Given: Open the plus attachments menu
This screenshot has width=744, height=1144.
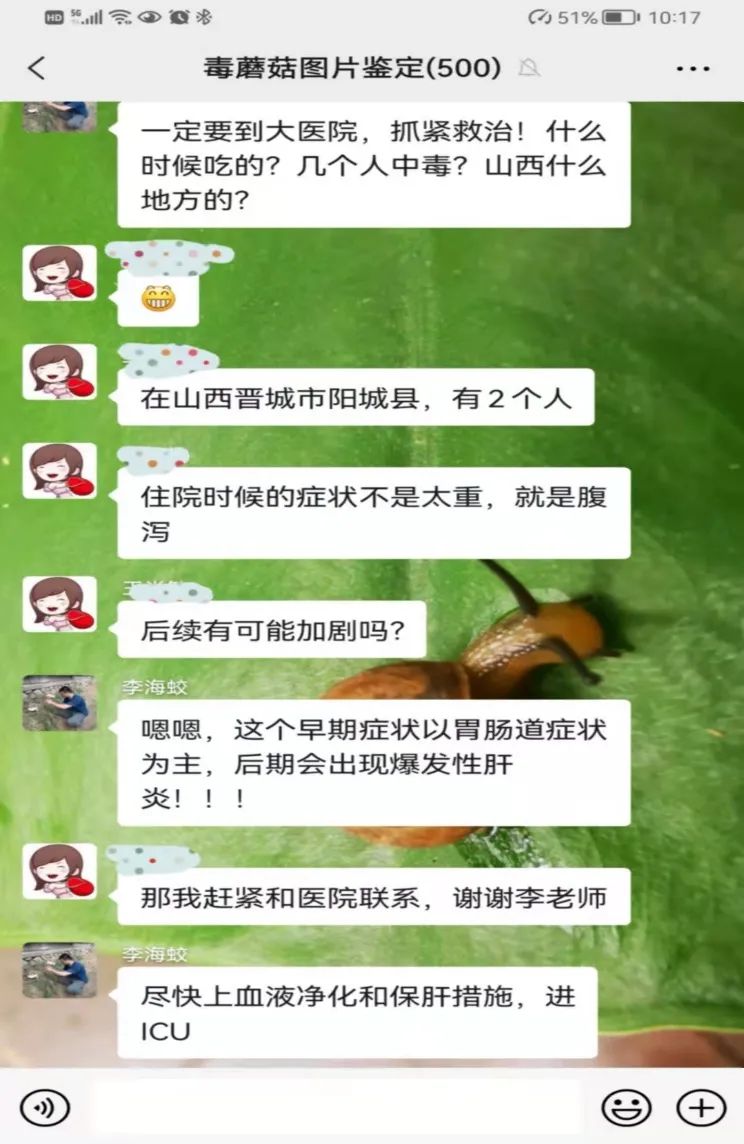Looking at the screenshot, I should click(x=701, y=1106).
